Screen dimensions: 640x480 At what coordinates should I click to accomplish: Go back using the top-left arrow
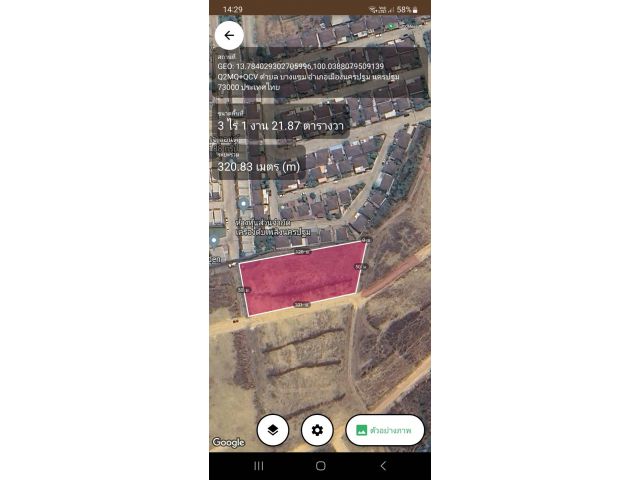click(x=229, y=35)
